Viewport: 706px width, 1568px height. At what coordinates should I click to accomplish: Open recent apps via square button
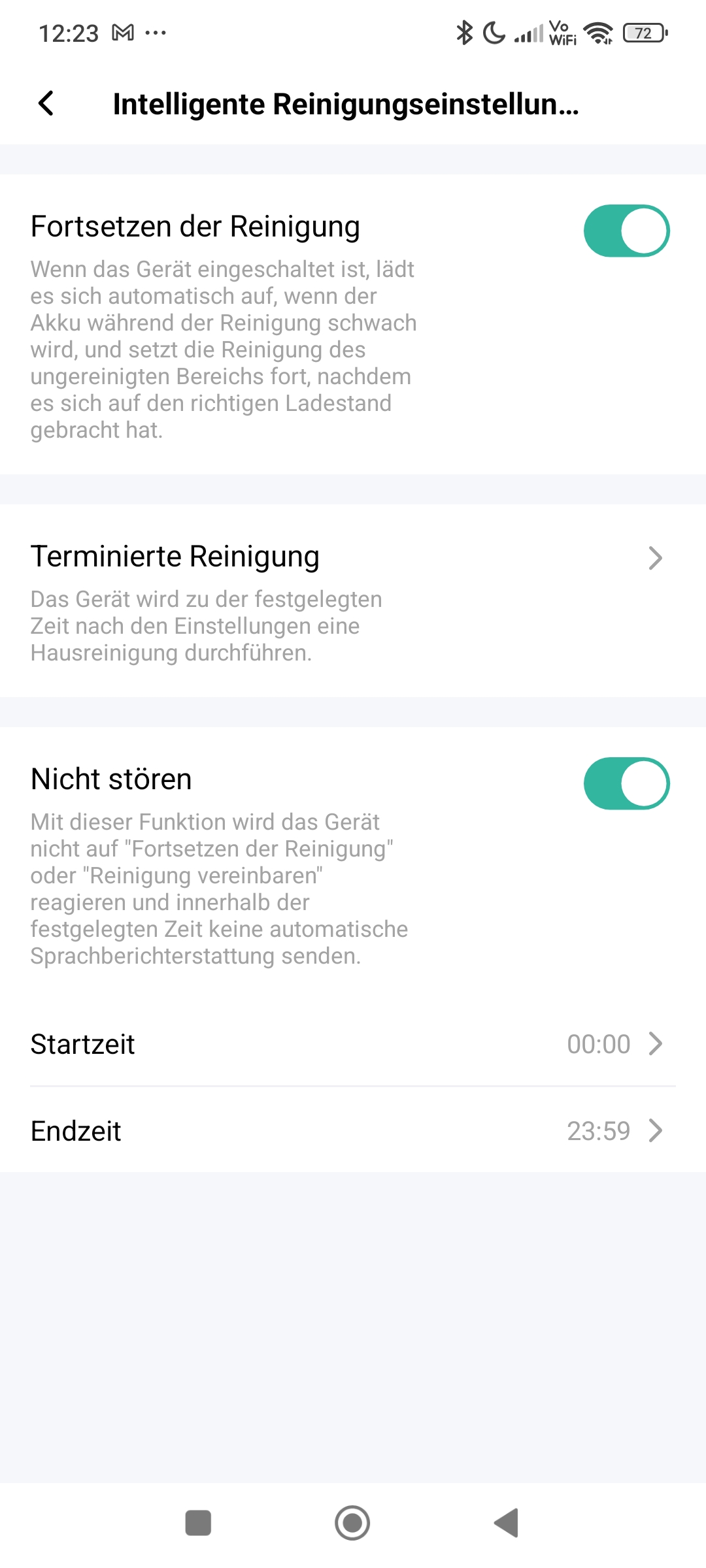coord(198,1523)
